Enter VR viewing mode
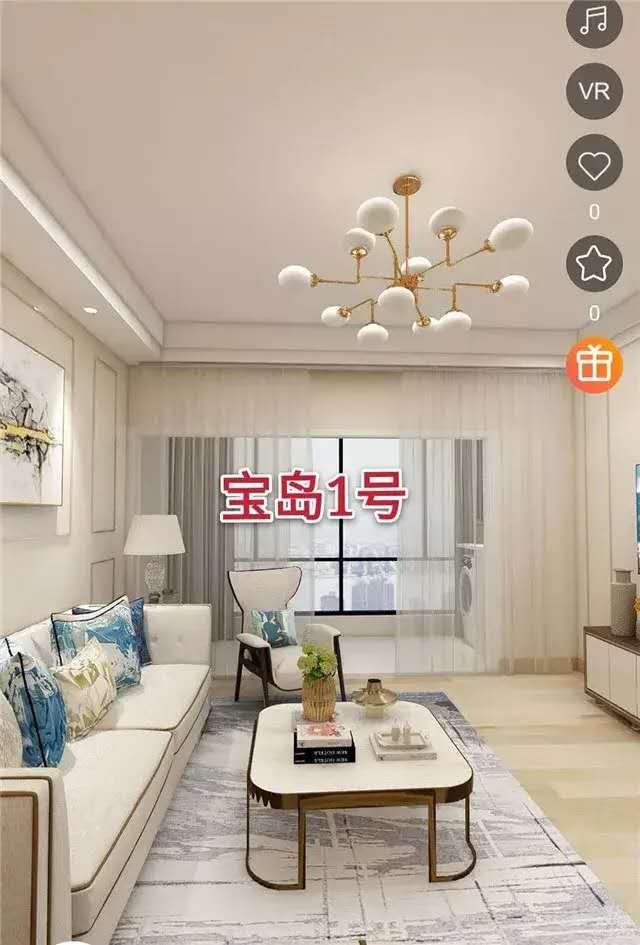The width and height of the screenshot is (640, 945). pos(594,91)
